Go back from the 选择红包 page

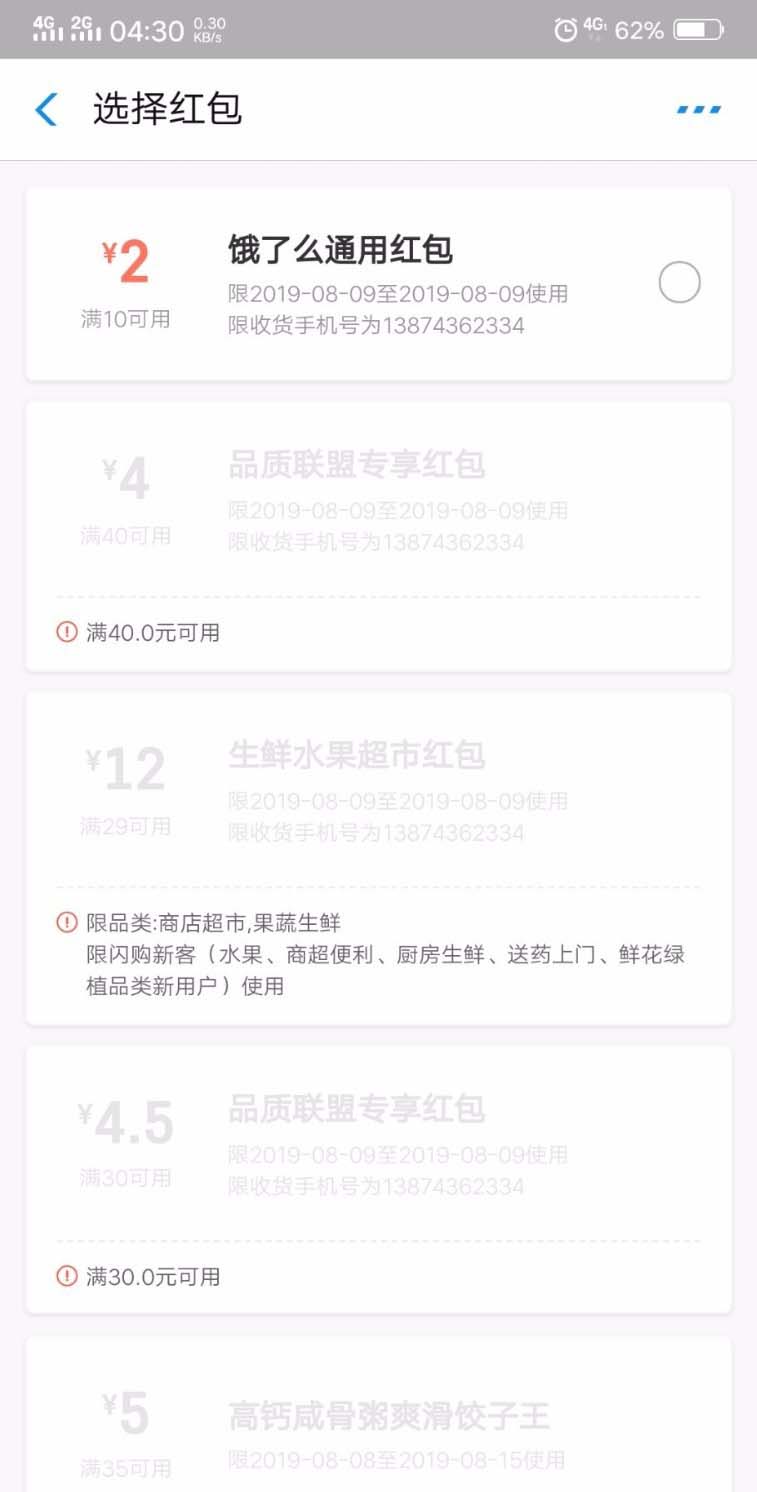coord(46,109)
